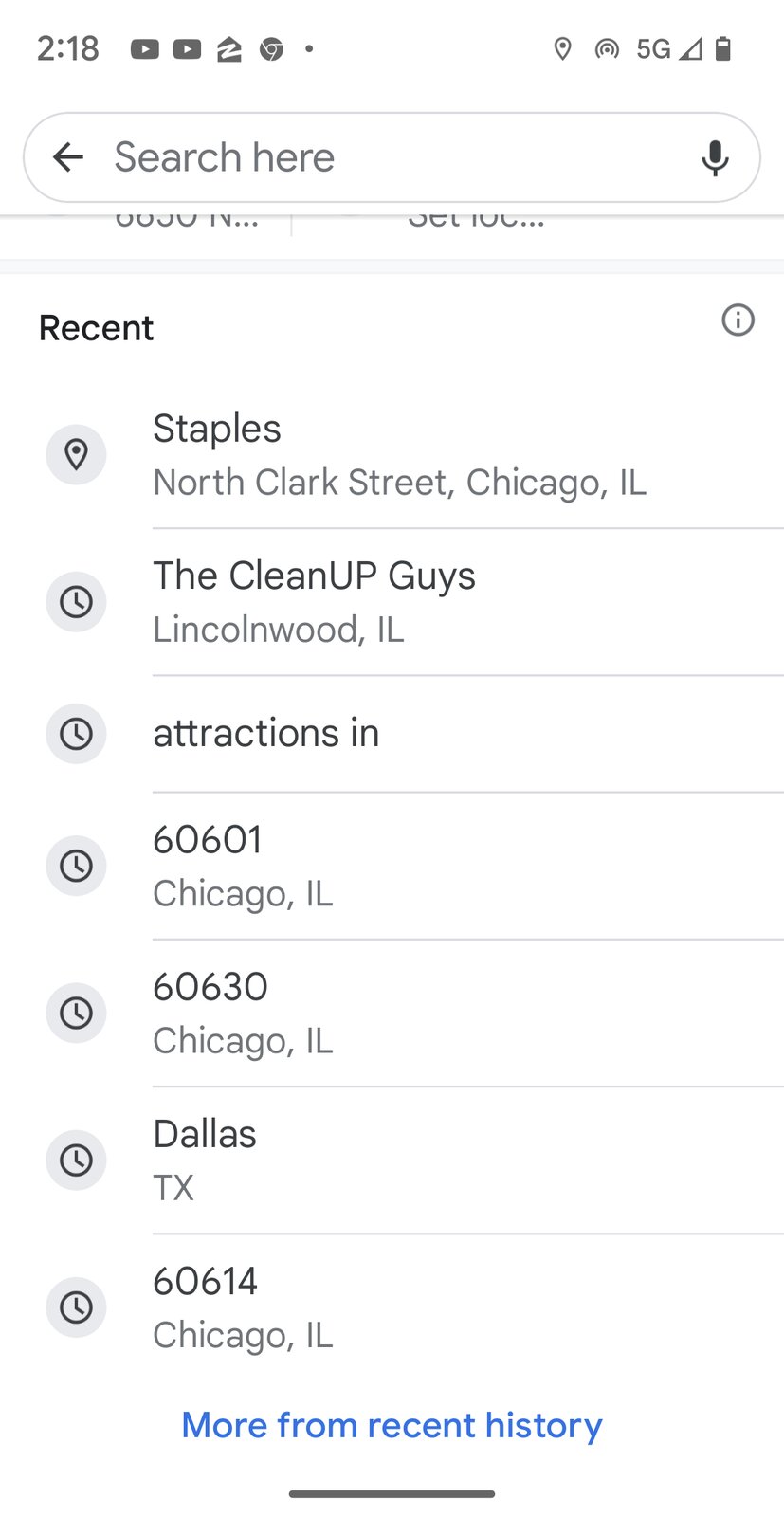The image size is (784, 1517).
Task: Tap the clock icon beside attractions in
Action: [x=76, y=734]
